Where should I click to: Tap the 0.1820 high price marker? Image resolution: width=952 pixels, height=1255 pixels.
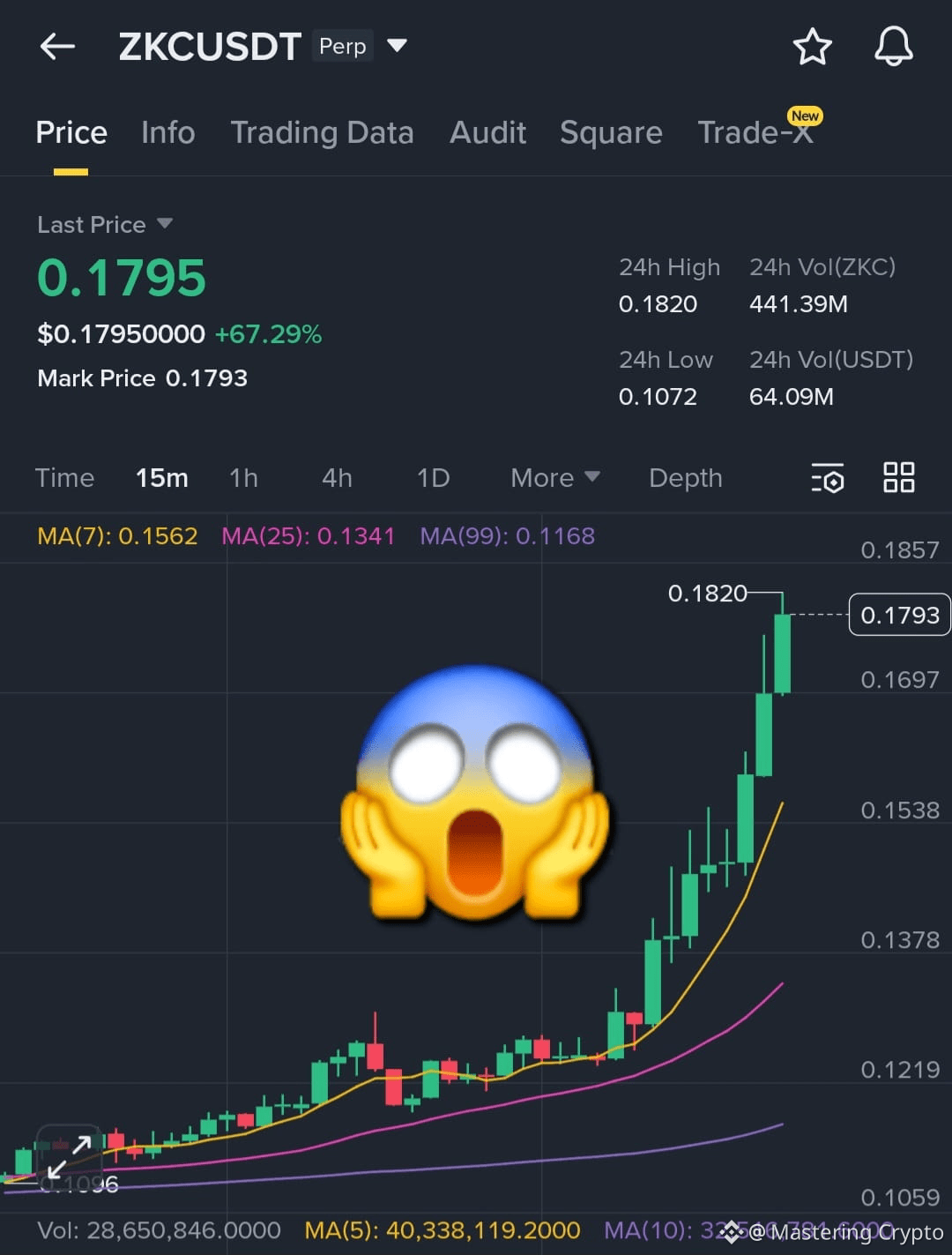[707, 594]
